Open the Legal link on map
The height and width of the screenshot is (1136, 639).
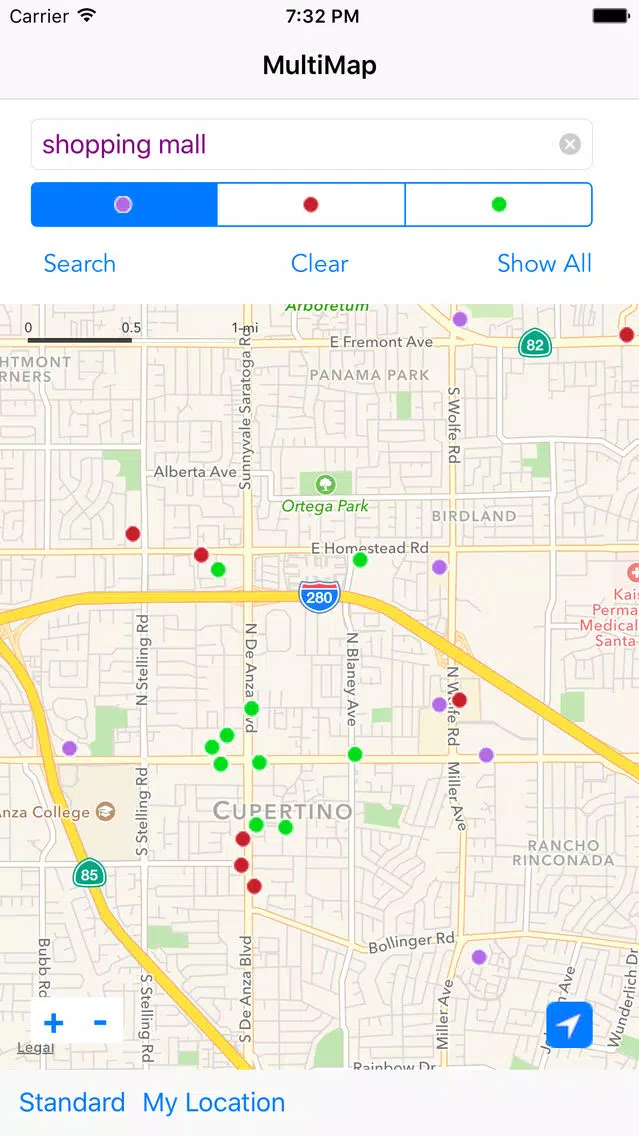36,1048
